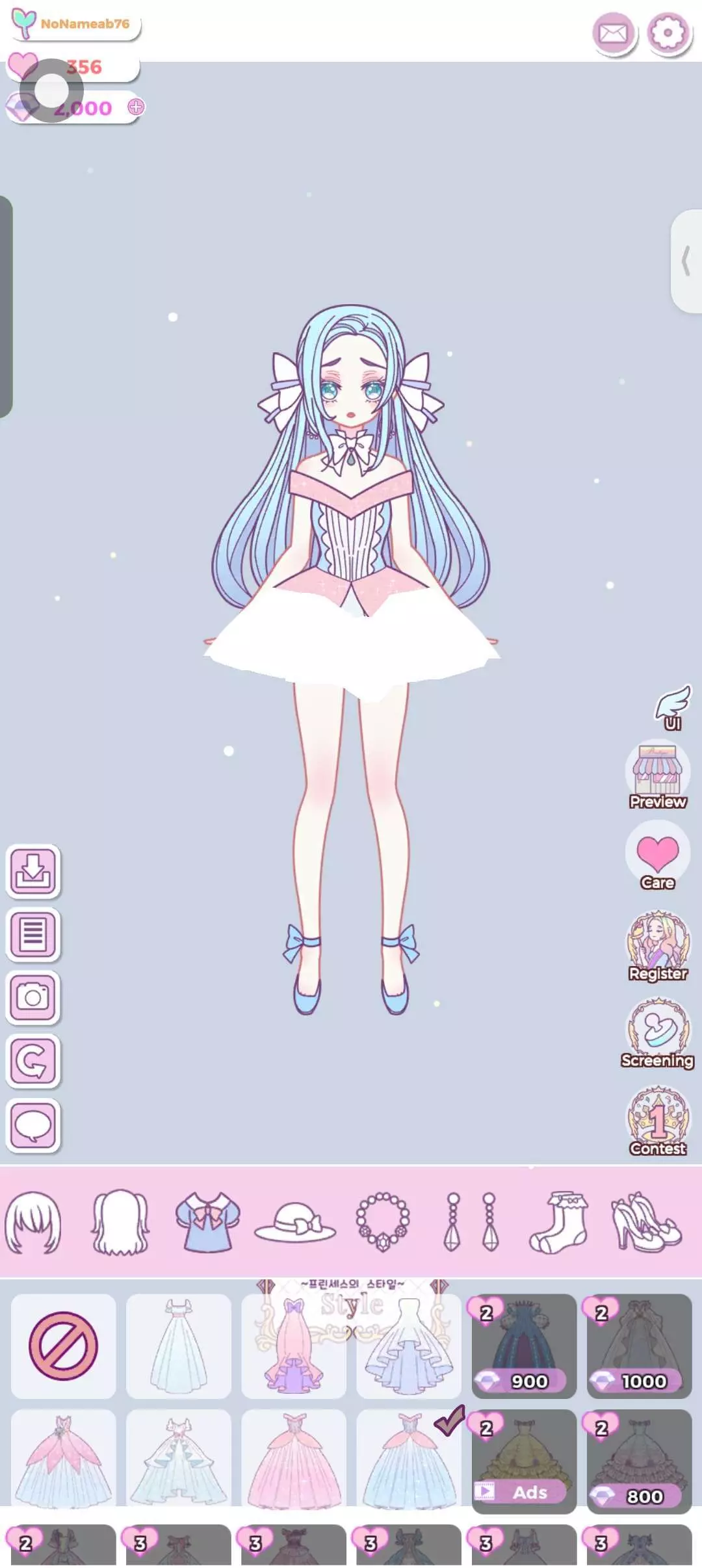Tap the Care heart button
This screenshot has height=1568, width=702.
coord(657,856)
